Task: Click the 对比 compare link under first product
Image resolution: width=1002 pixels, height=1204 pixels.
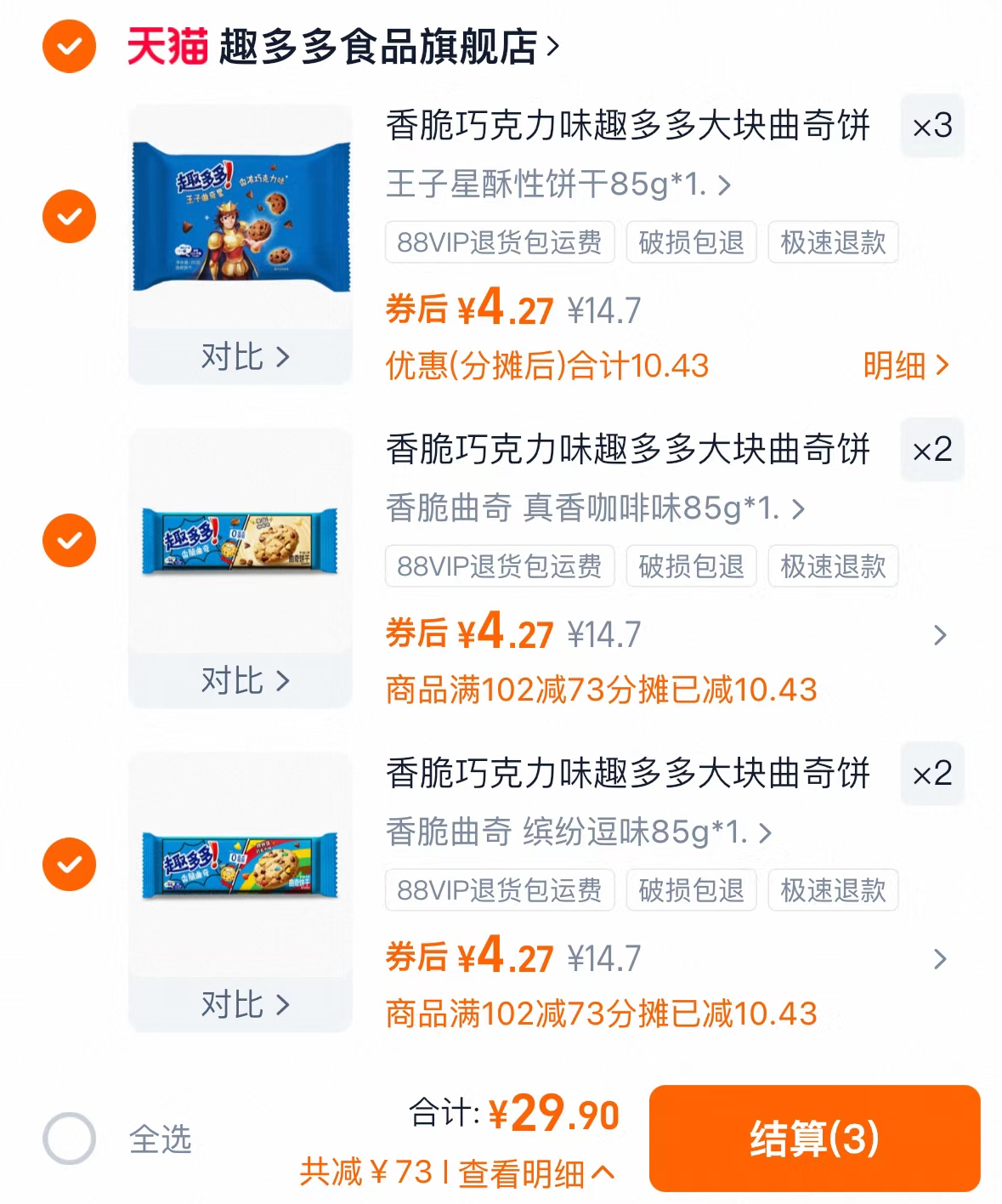Action: 241,358
